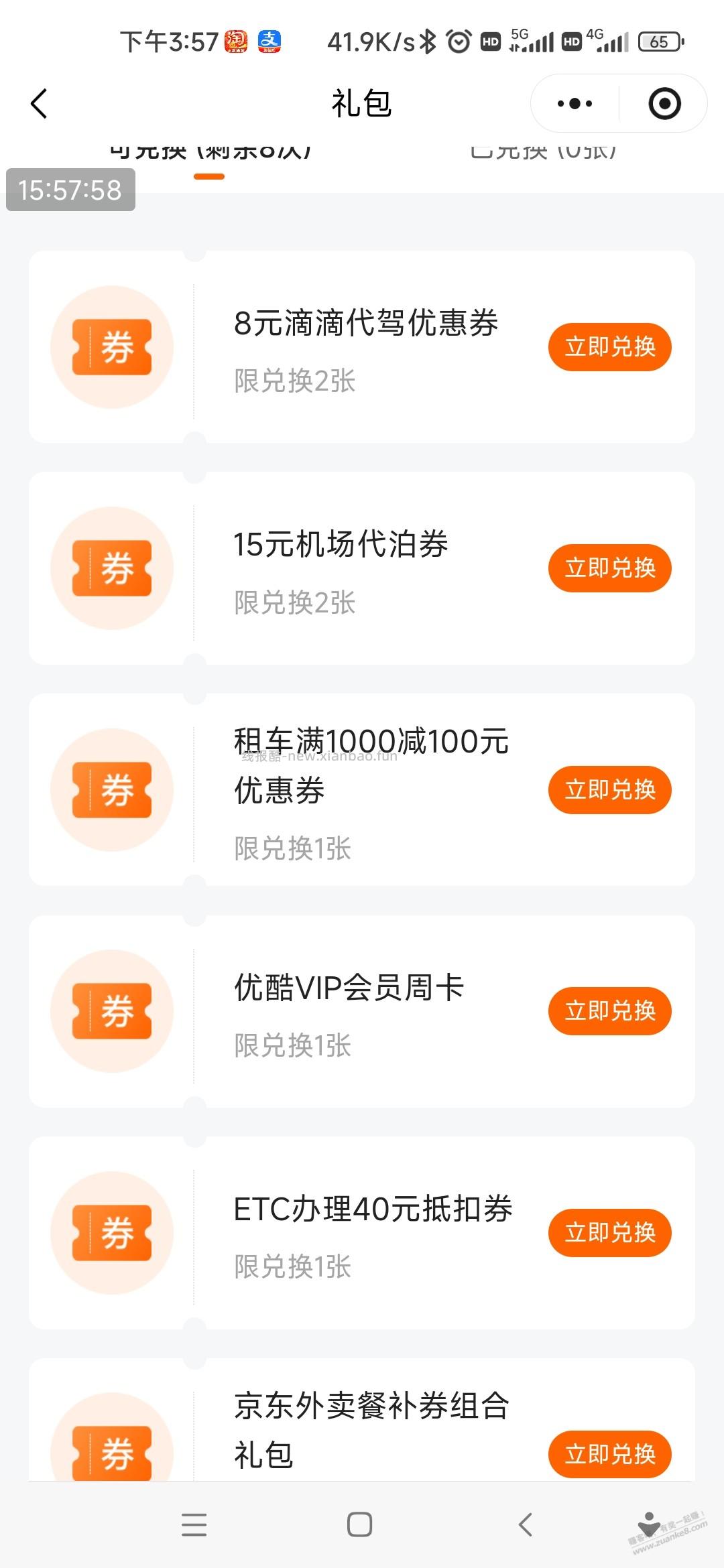Click 立即兑换 for ETC办理40元抵扣券
The height and width of the screenshot is (1568, 724).
(609, 1233)
